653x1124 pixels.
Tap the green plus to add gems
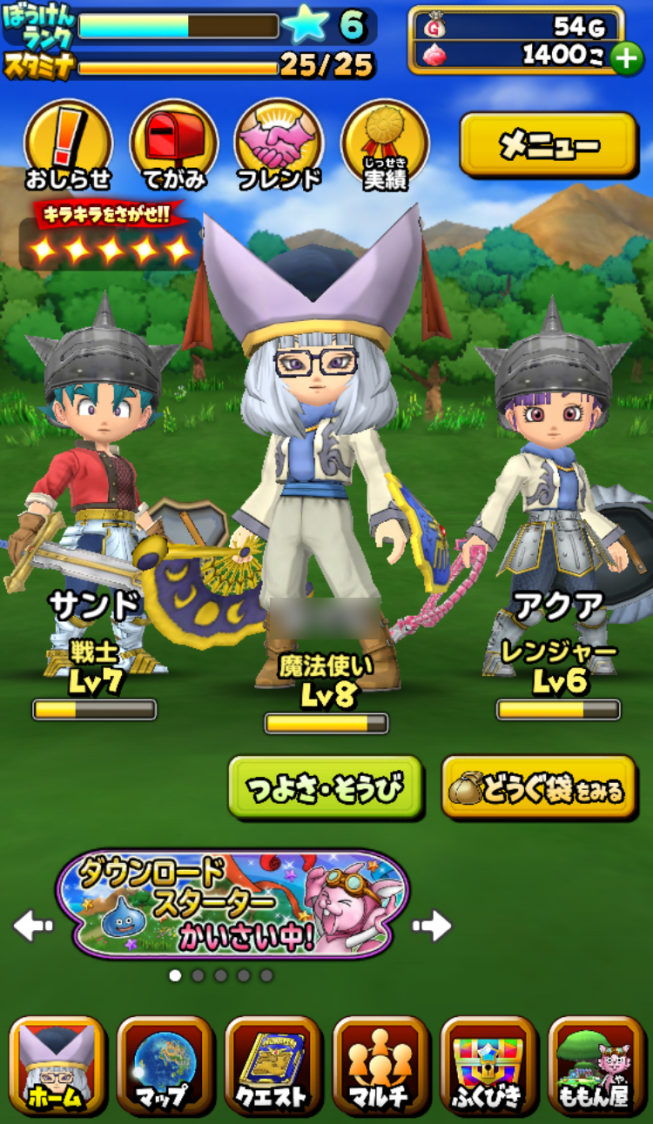pos(626,59)
